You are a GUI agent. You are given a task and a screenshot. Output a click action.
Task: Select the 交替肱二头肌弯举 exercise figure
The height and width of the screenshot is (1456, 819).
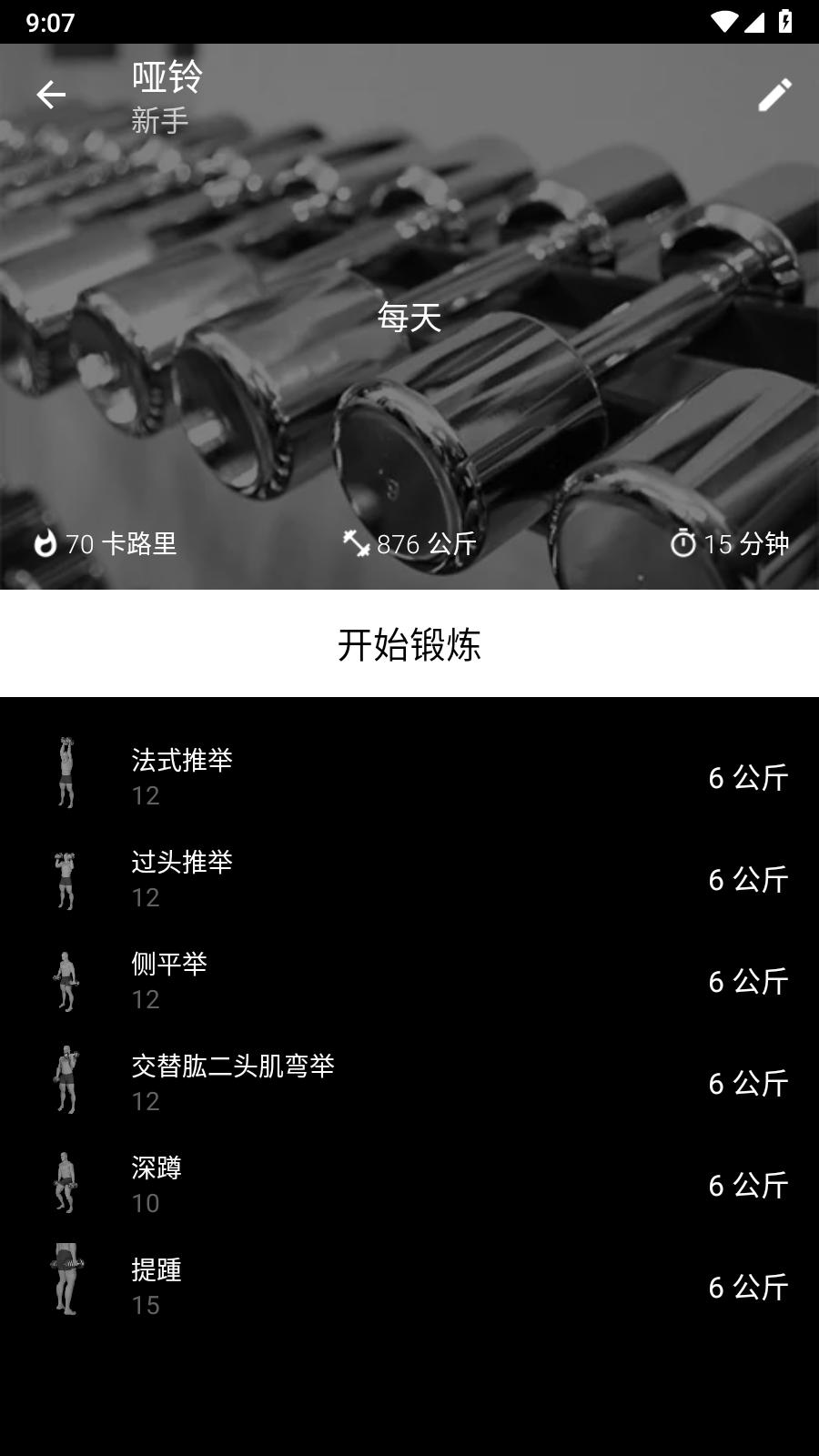click(x=66, y=1081)
